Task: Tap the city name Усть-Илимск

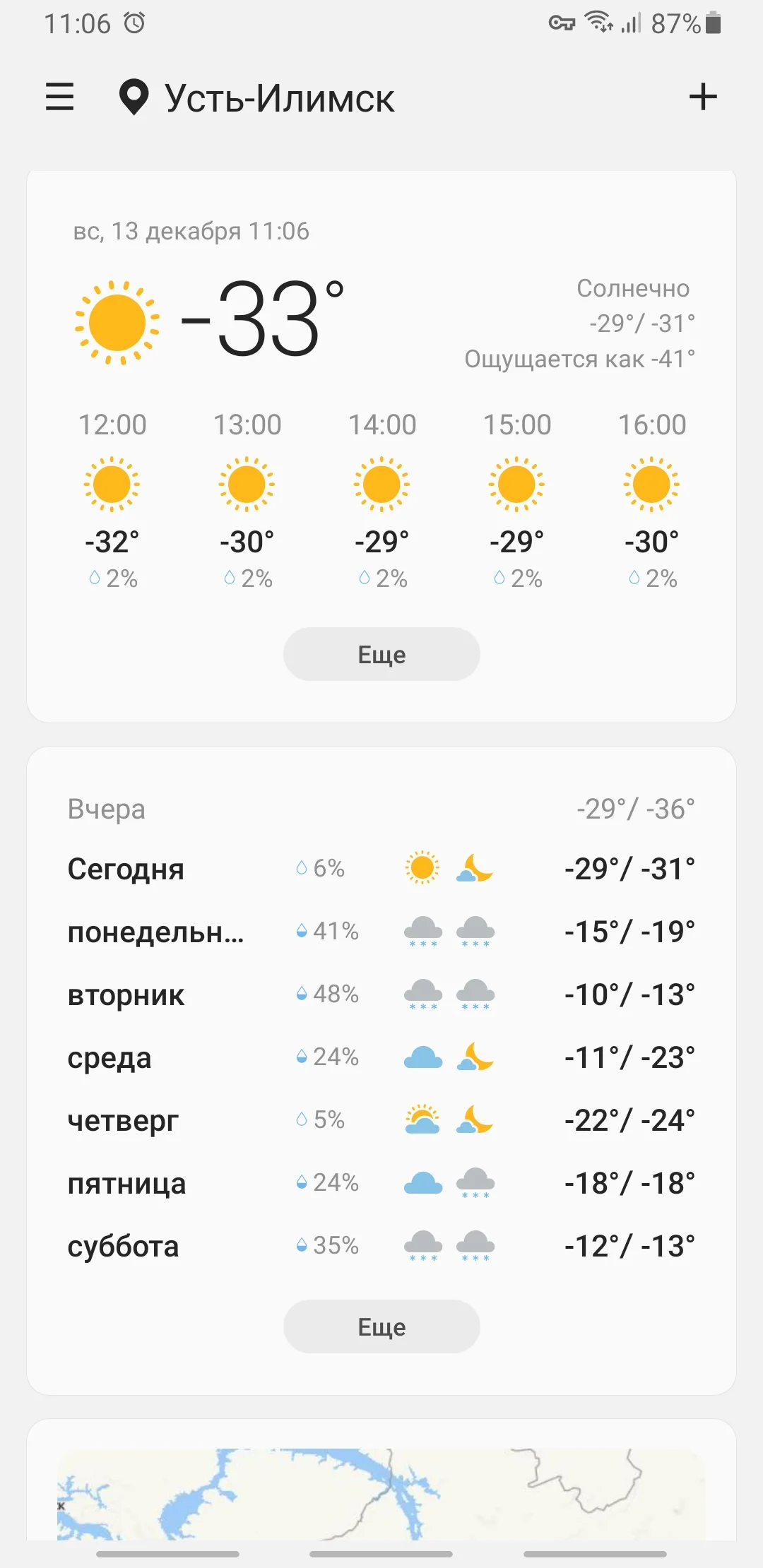Action: coord(279,98)
